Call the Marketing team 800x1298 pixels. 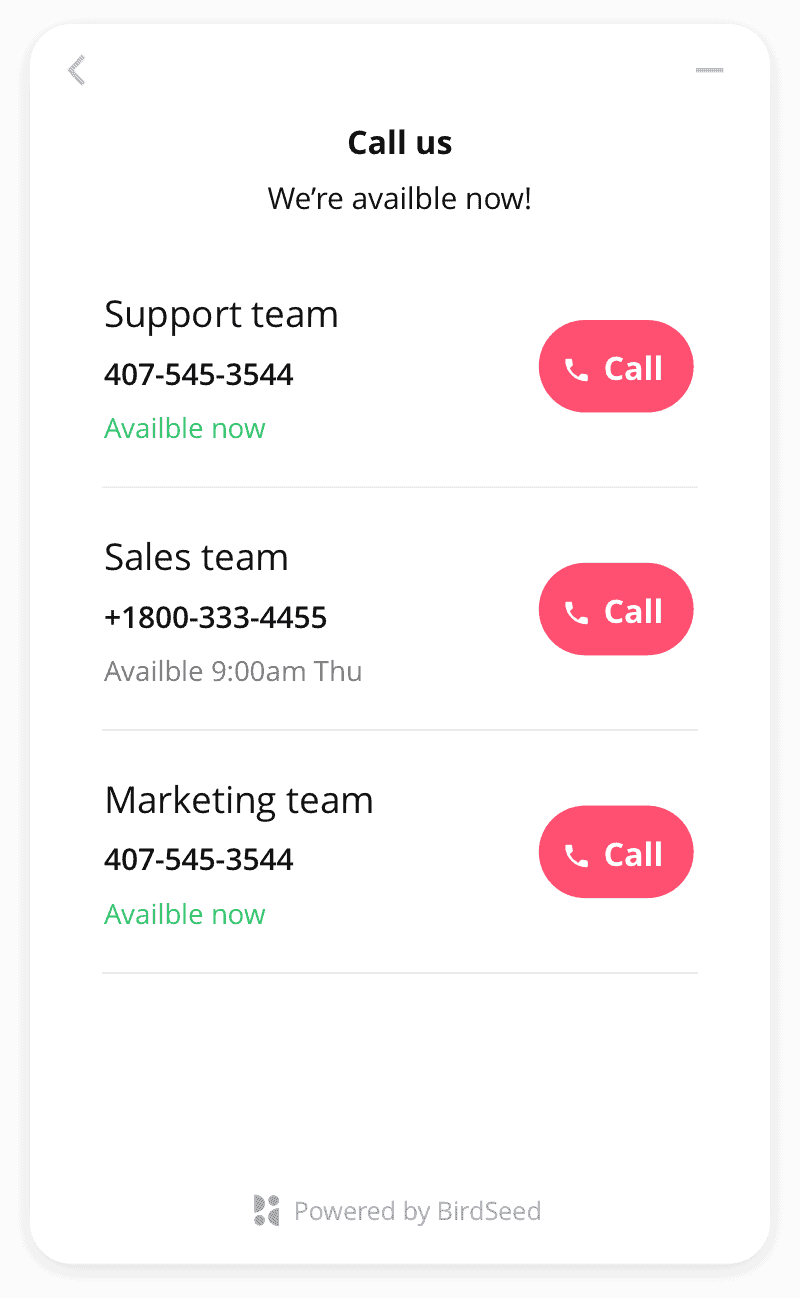coord(616,852)
